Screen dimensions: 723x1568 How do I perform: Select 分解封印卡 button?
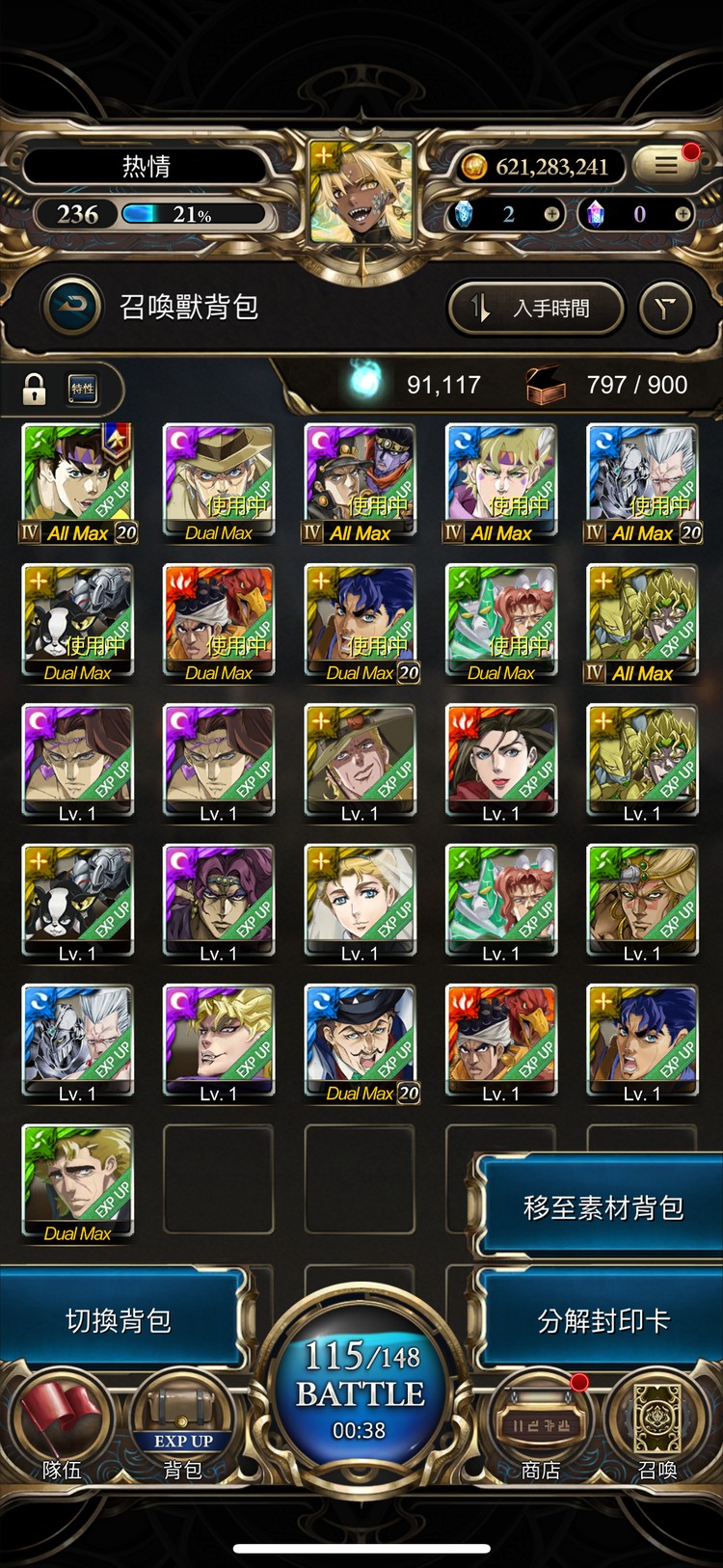pyautogui.click(x=602, y=1321)
